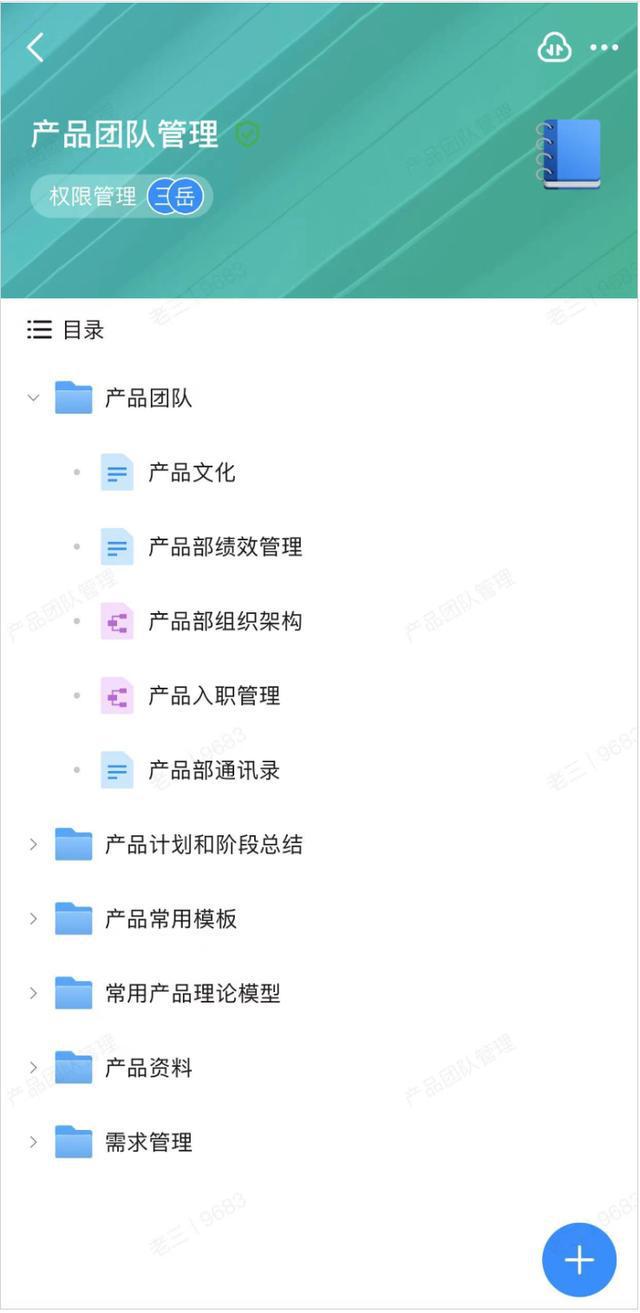Tap the 目录 list icon
The image size is (640, 1313).
pyautogui.click(x=39, y=330)
